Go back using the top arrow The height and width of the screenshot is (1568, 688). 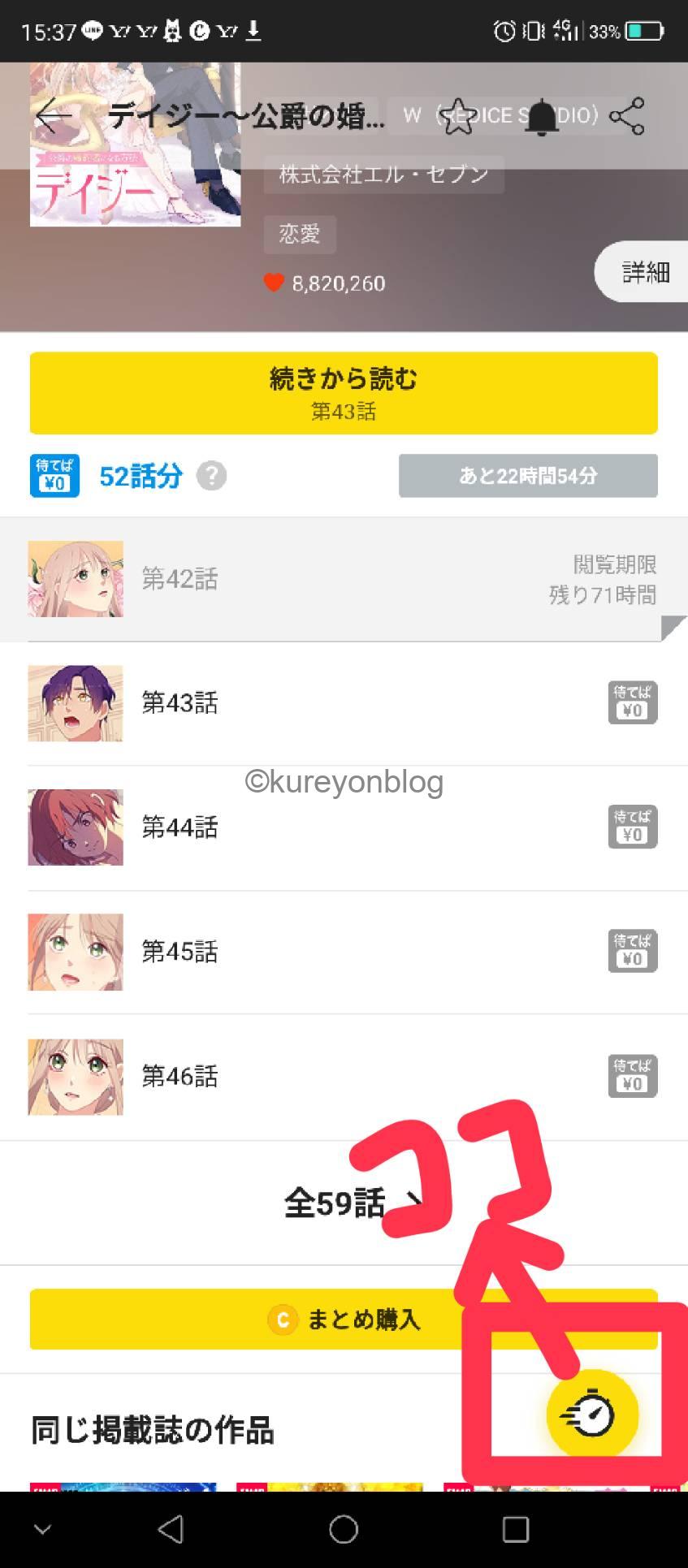click(x=54, y=117)
